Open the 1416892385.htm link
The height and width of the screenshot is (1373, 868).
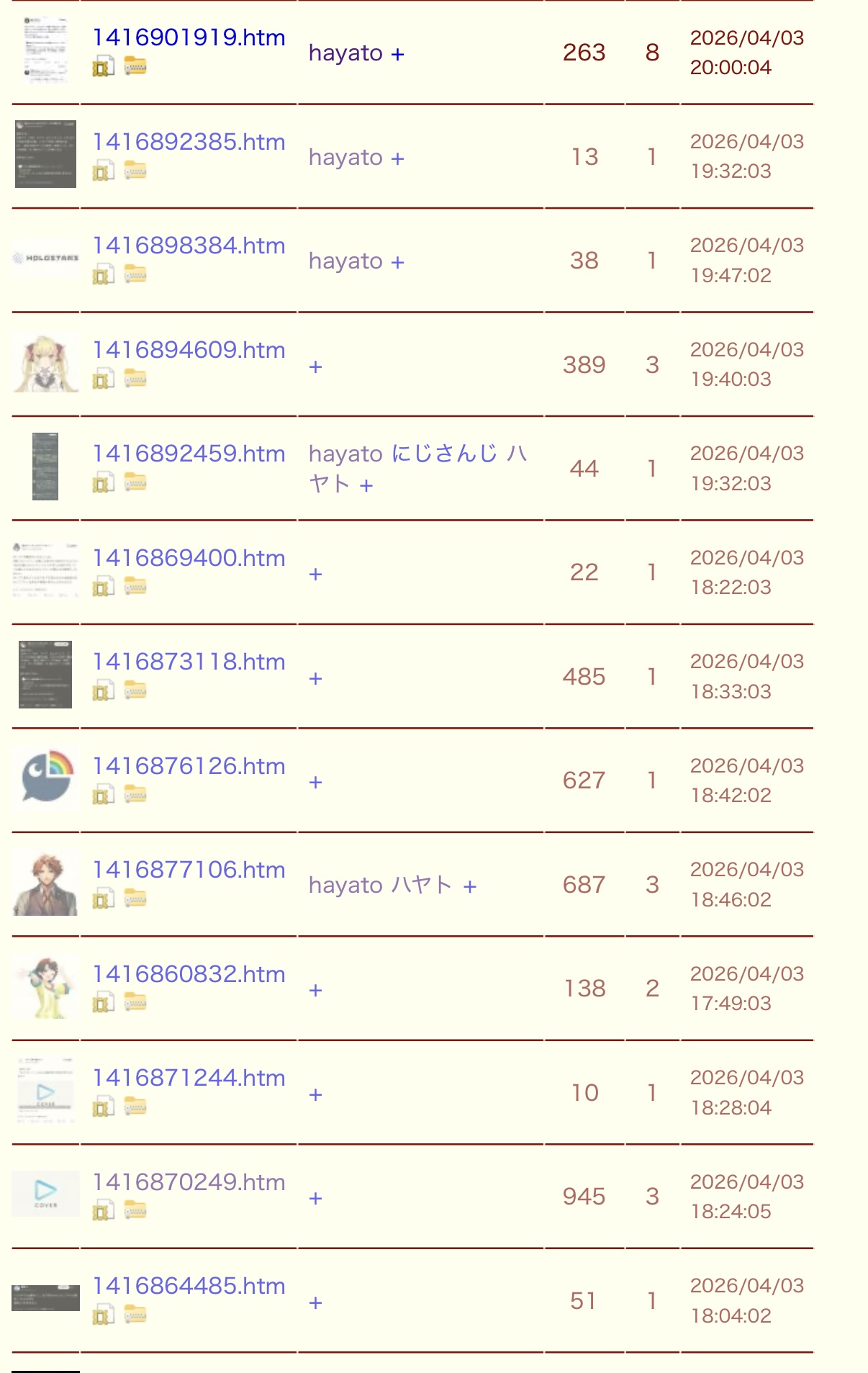189,142
